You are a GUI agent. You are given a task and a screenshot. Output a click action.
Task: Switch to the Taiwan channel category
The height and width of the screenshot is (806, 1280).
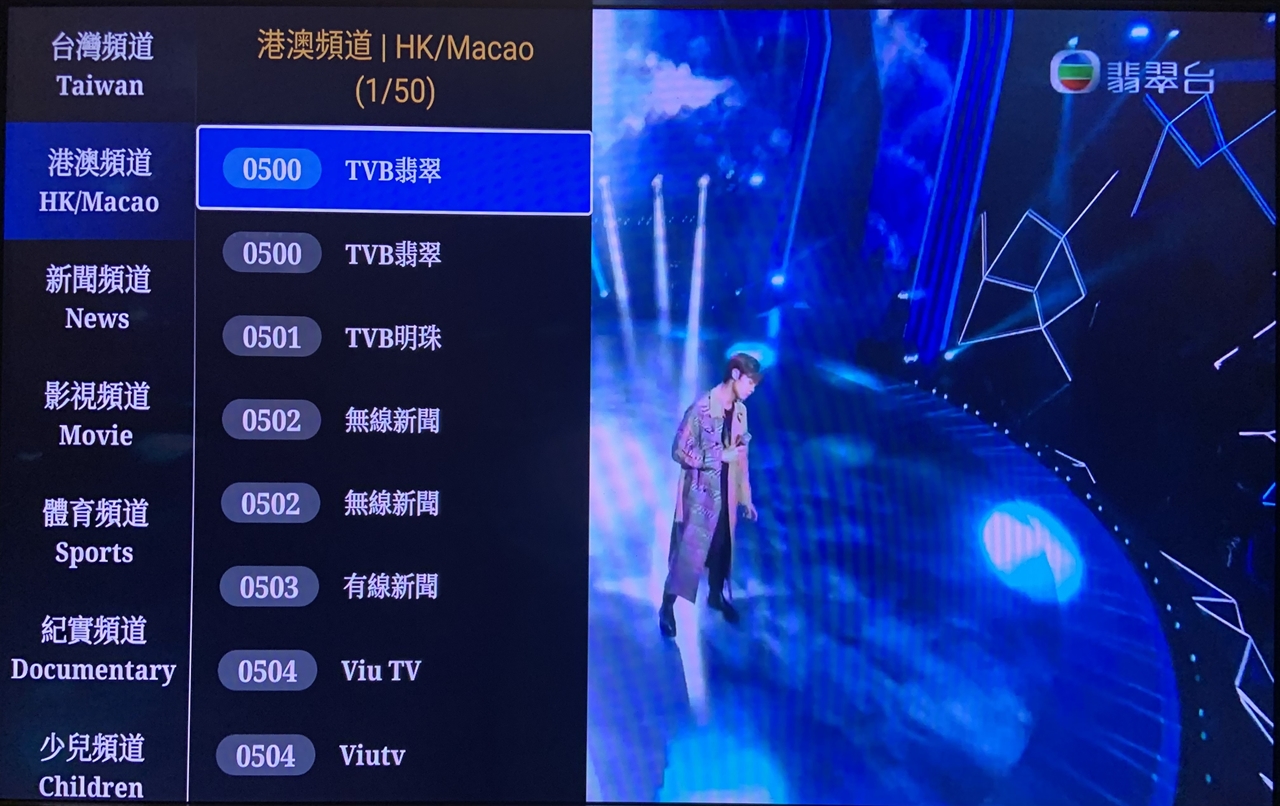point(100,65)
